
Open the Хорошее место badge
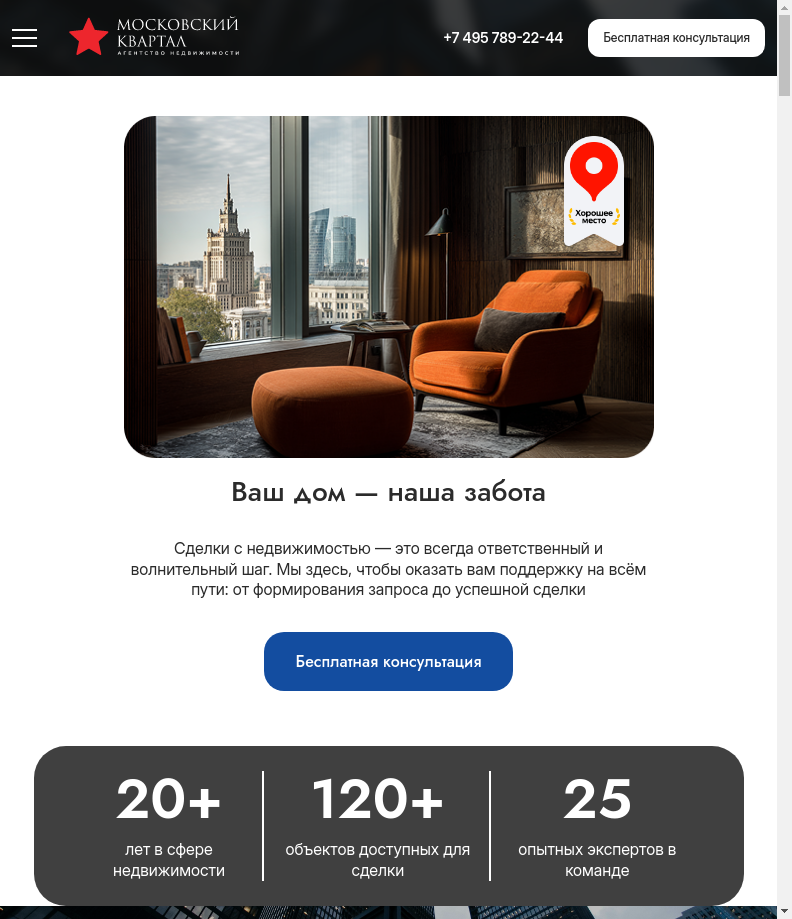click(x=594, y=190)
